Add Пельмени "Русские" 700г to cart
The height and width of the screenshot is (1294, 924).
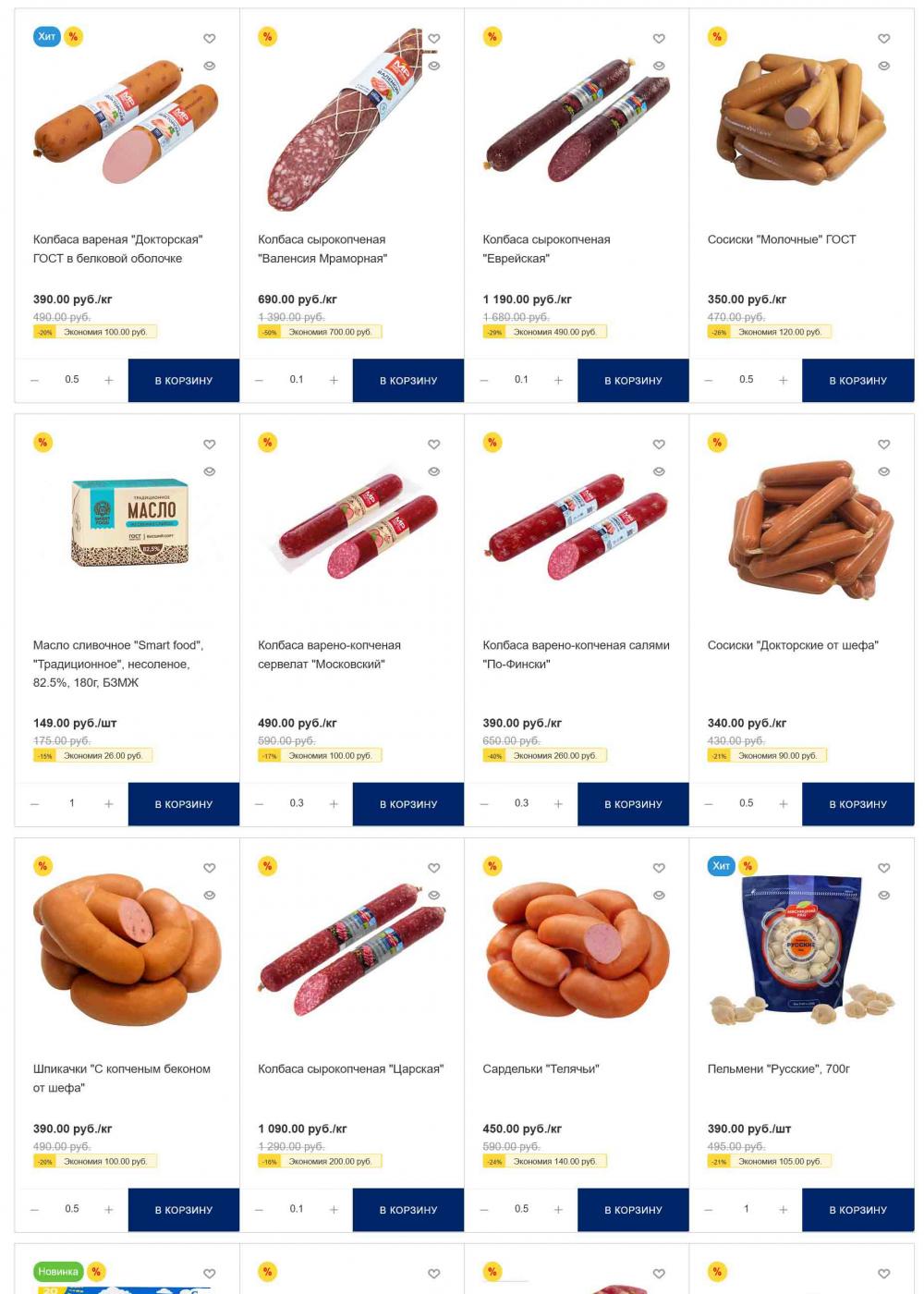point(857,1209)
